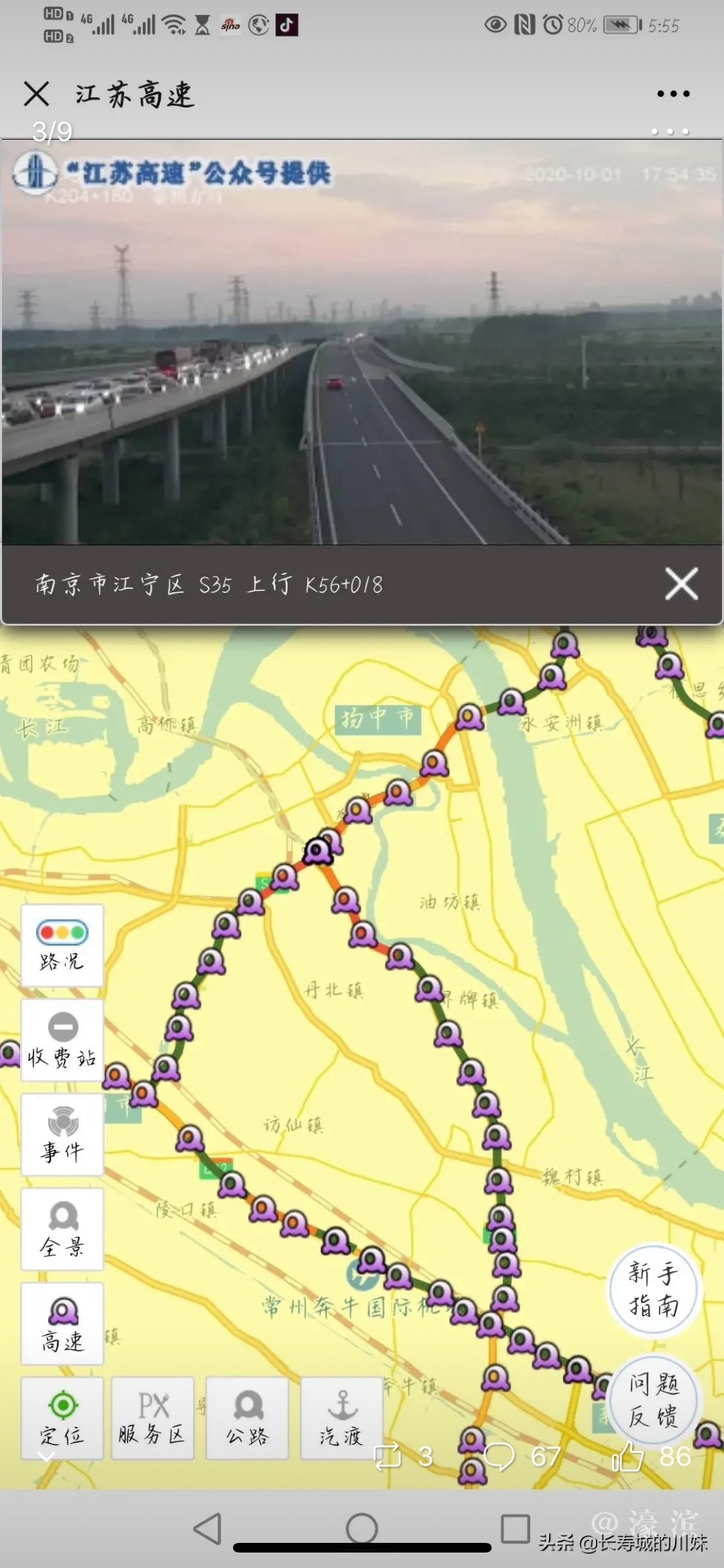Show 汽渡 ferry crossings

click(x=342, y=1418)
